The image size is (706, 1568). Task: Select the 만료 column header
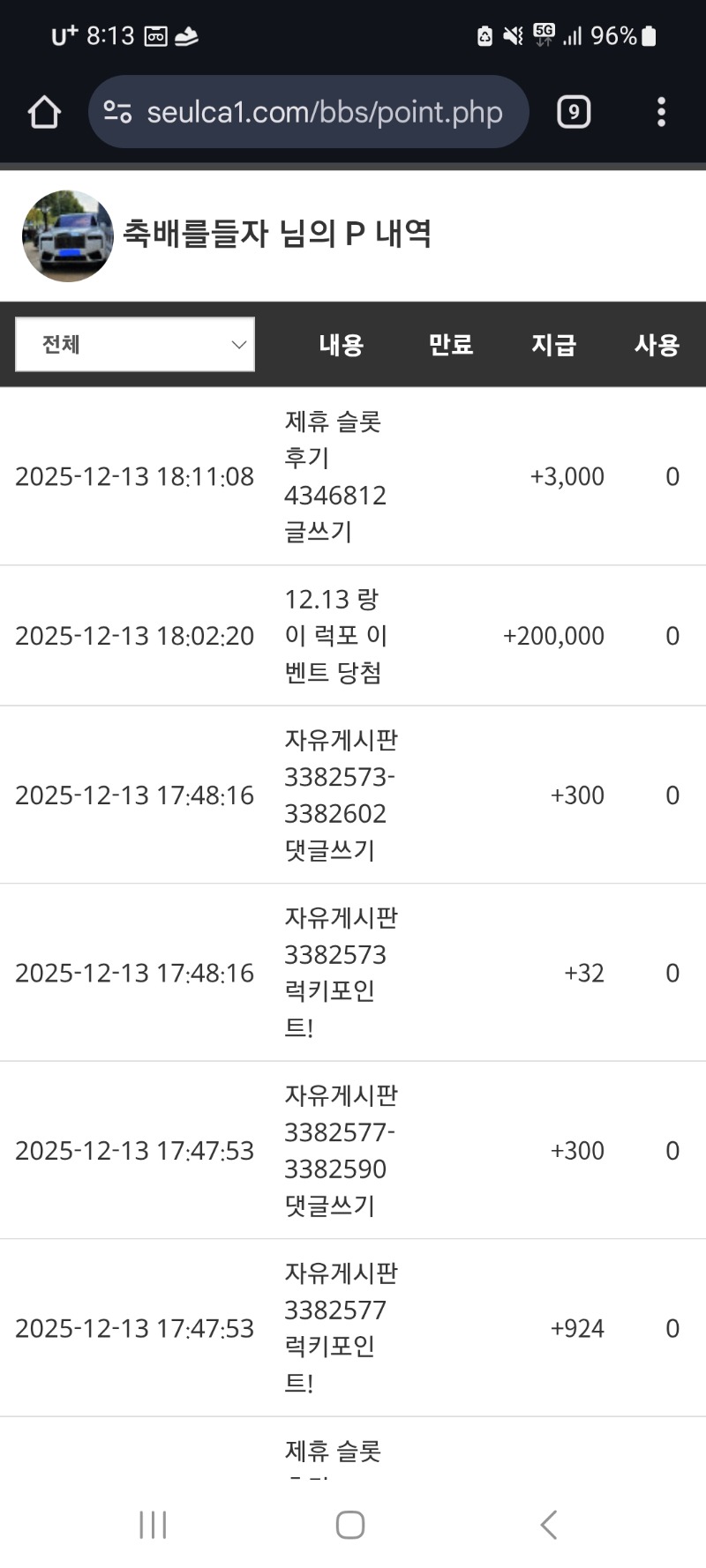(x=452, y=345)
